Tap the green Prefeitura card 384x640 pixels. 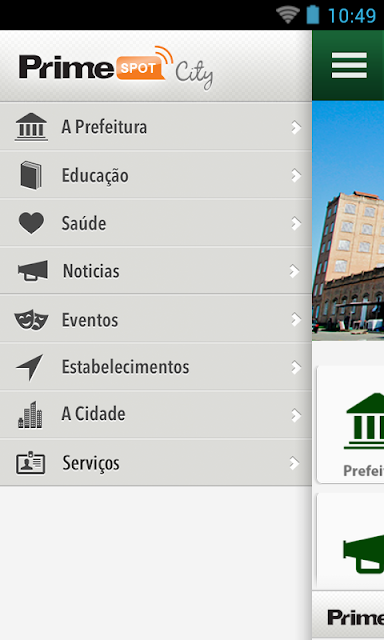pos(351,424)
